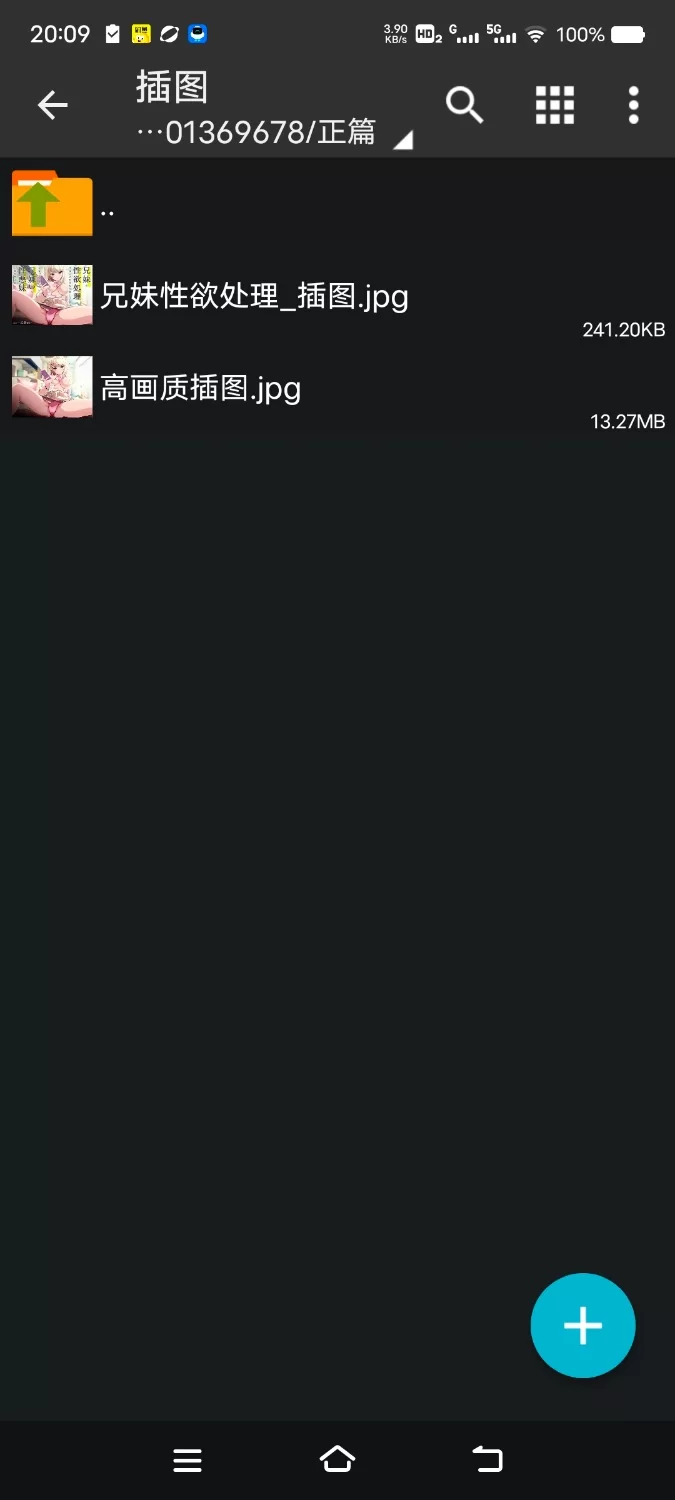The image size is (675, 1500).
Task: Open the three-dot overflow menu
Action: coord(633,104)
